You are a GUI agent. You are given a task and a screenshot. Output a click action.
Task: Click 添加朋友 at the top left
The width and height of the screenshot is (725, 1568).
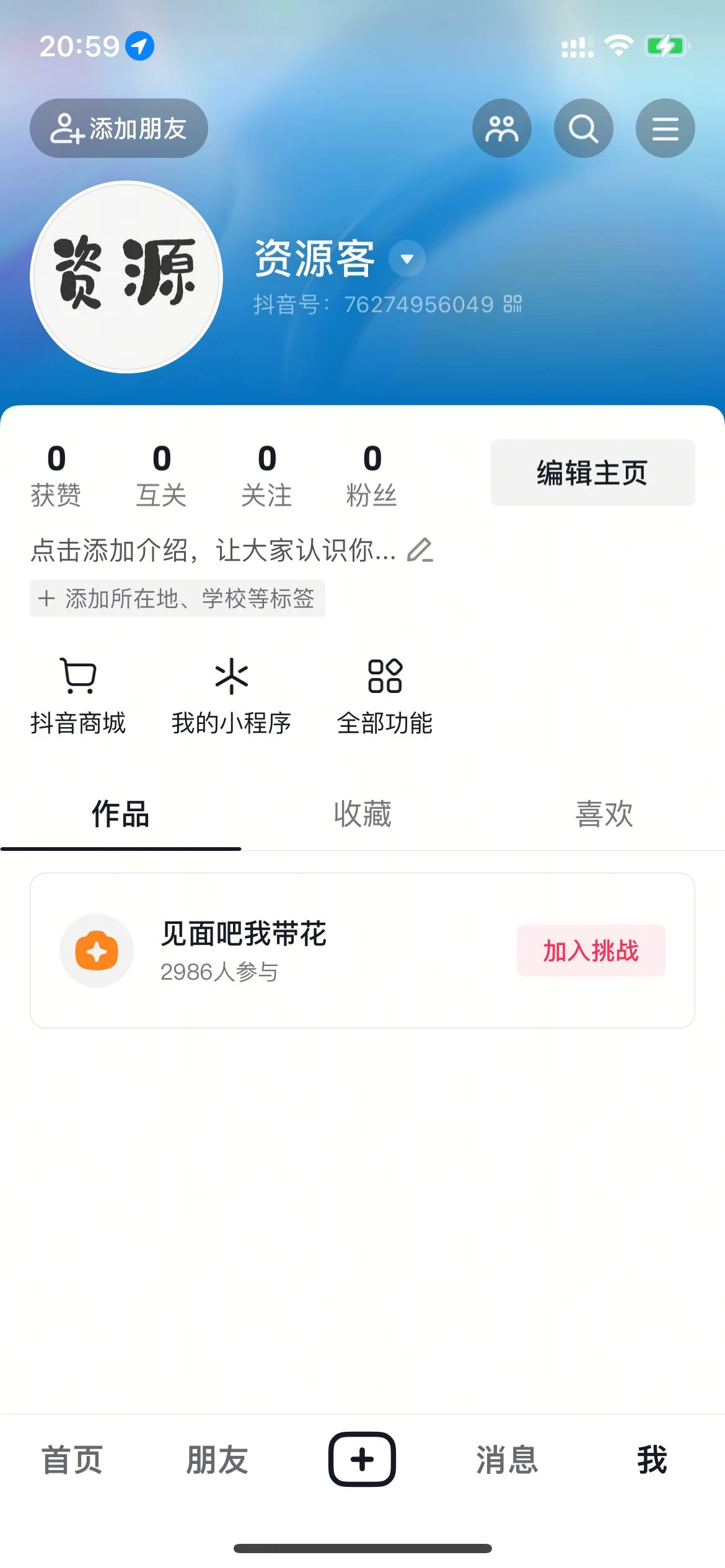[x=120, y=128]
